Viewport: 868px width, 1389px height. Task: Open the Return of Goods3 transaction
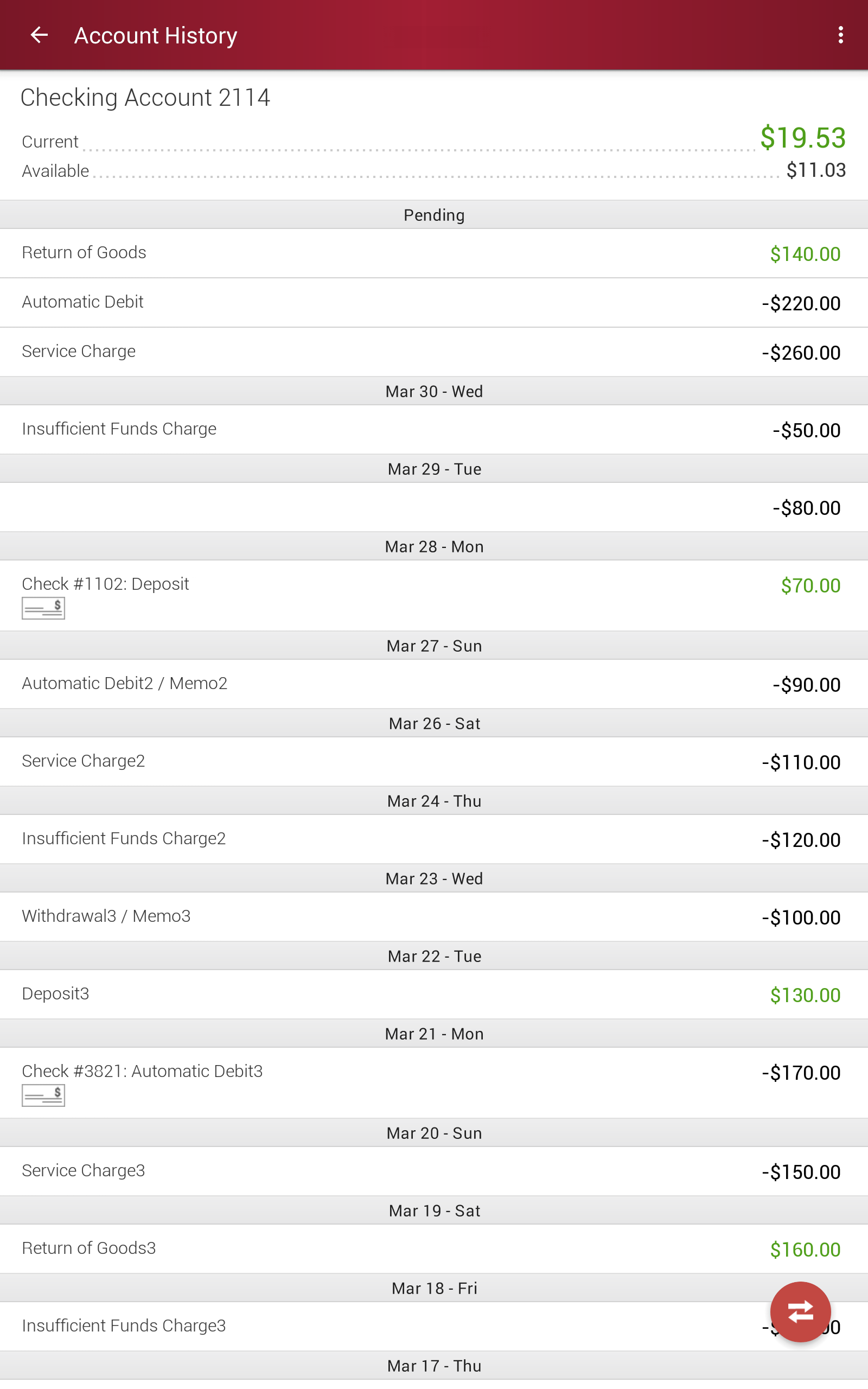434,1249
